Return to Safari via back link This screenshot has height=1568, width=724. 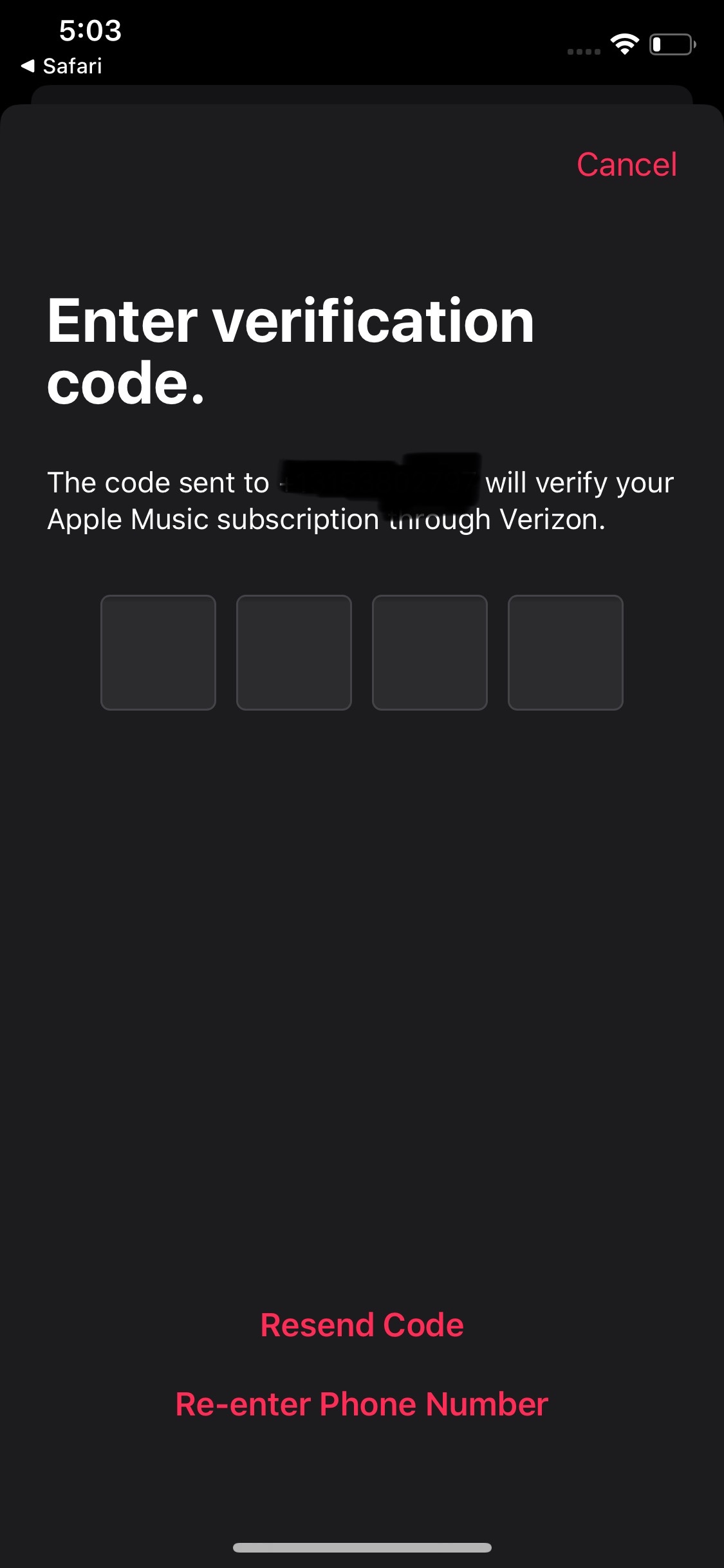pos(62,66)
